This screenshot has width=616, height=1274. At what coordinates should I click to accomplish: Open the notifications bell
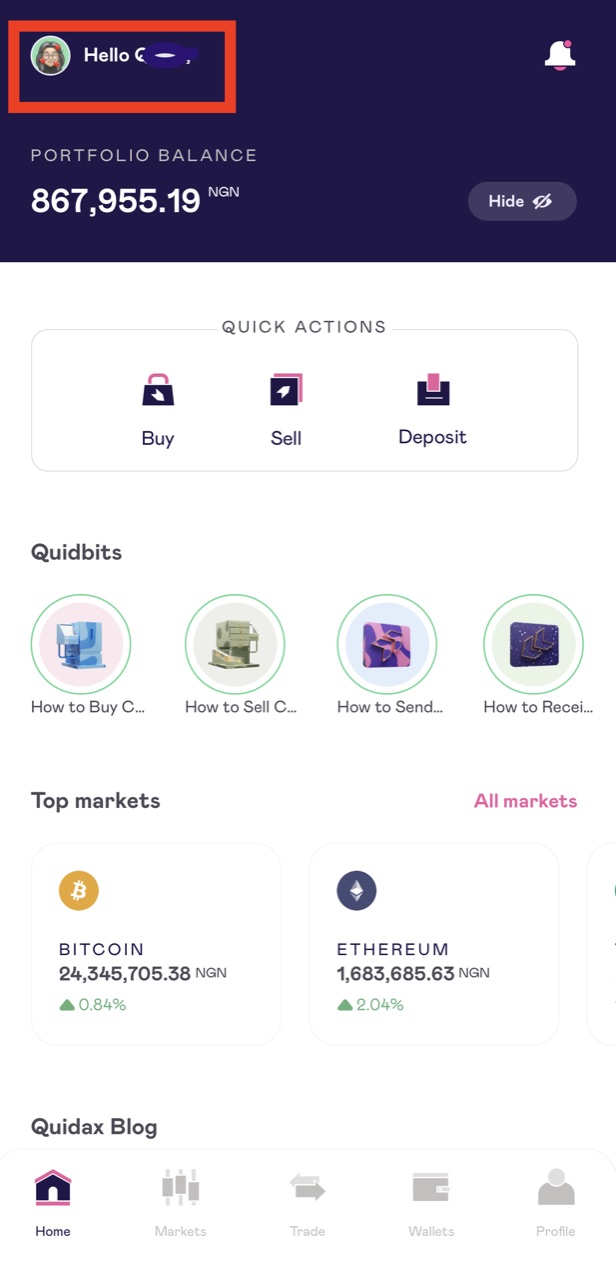[x=560, y=55]
